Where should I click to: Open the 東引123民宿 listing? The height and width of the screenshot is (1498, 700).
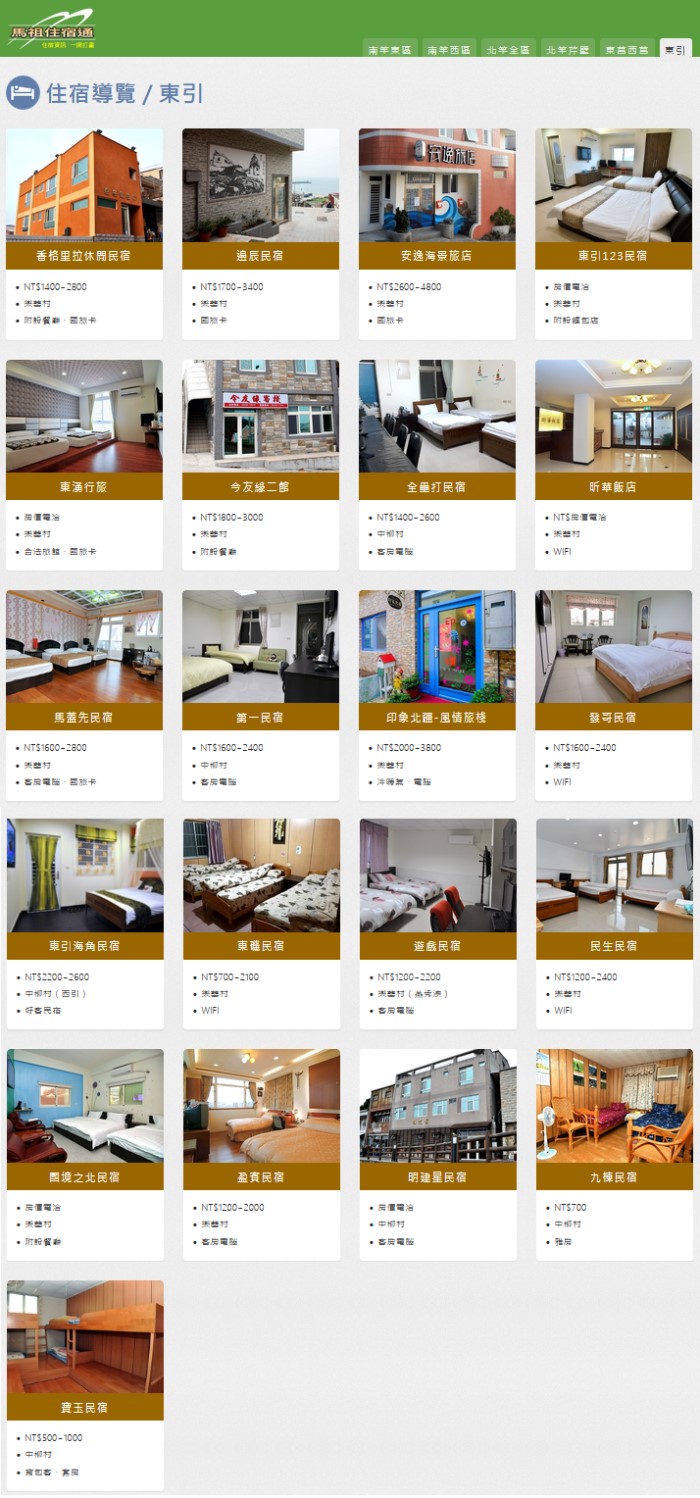click(x=613, y=255)
